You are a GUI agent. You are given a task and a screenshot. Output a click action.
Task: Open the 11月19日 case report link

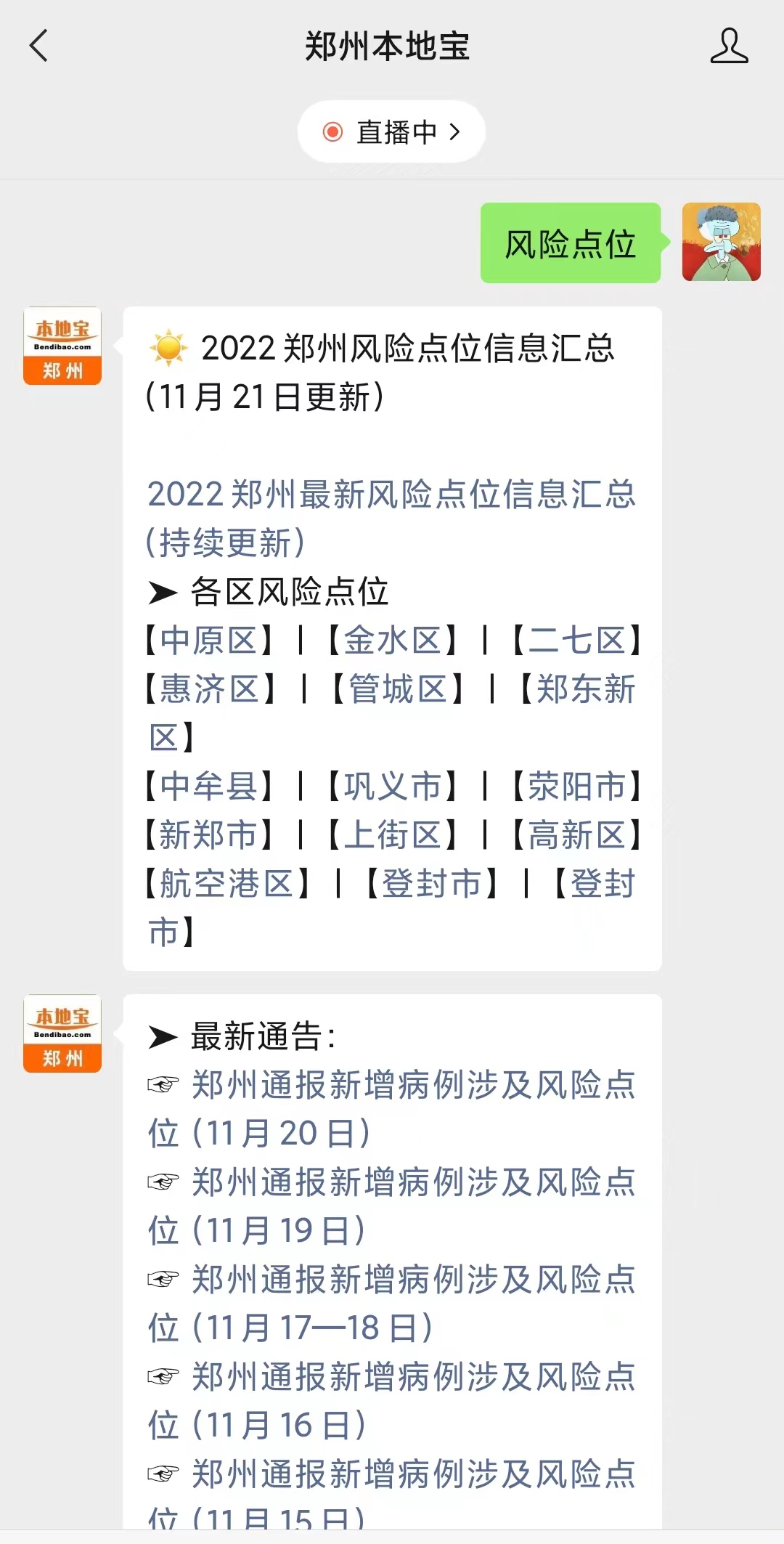click(x=412, y=1183)
